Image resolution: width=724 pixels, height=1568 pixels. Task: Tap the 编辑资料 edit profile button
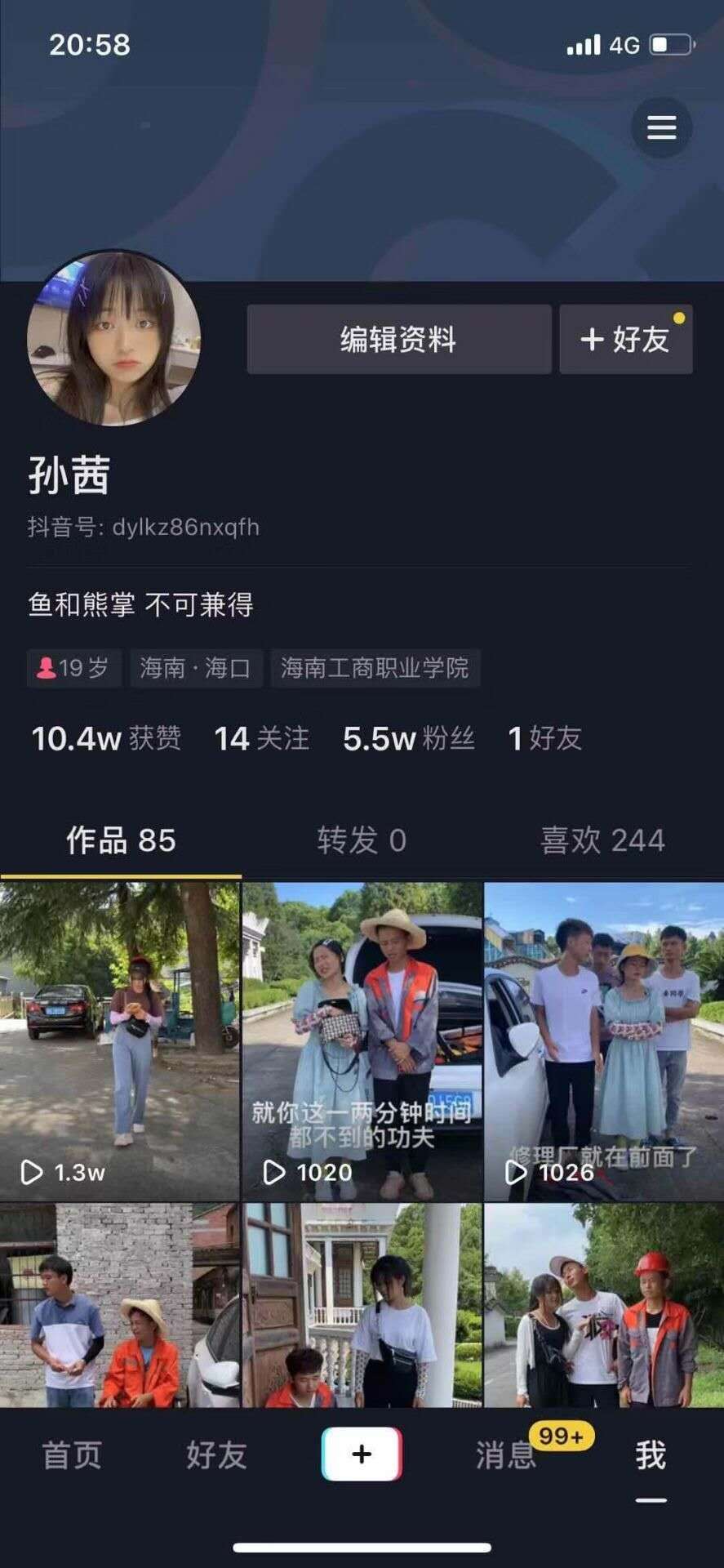(400, 339)
